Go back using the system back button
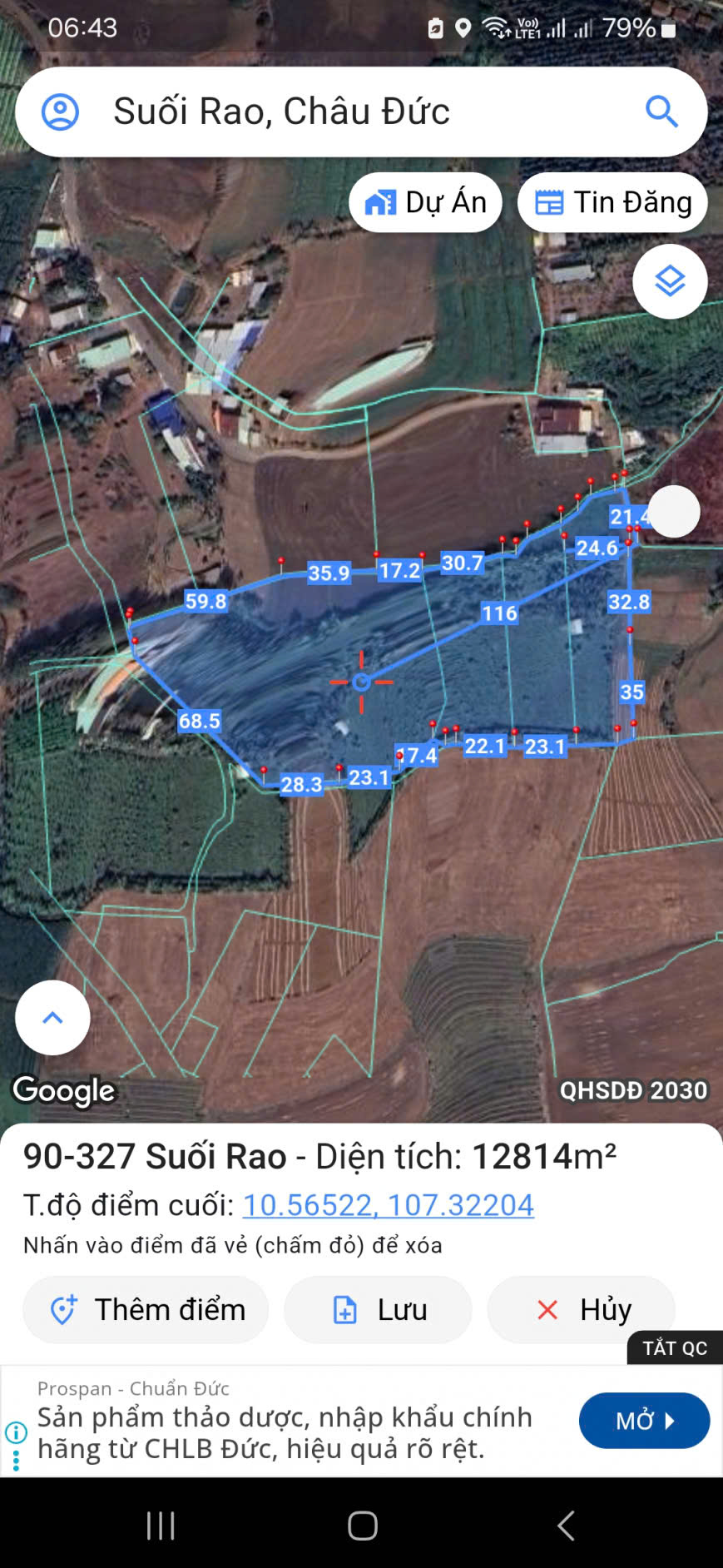 [x=566, y=1526]
